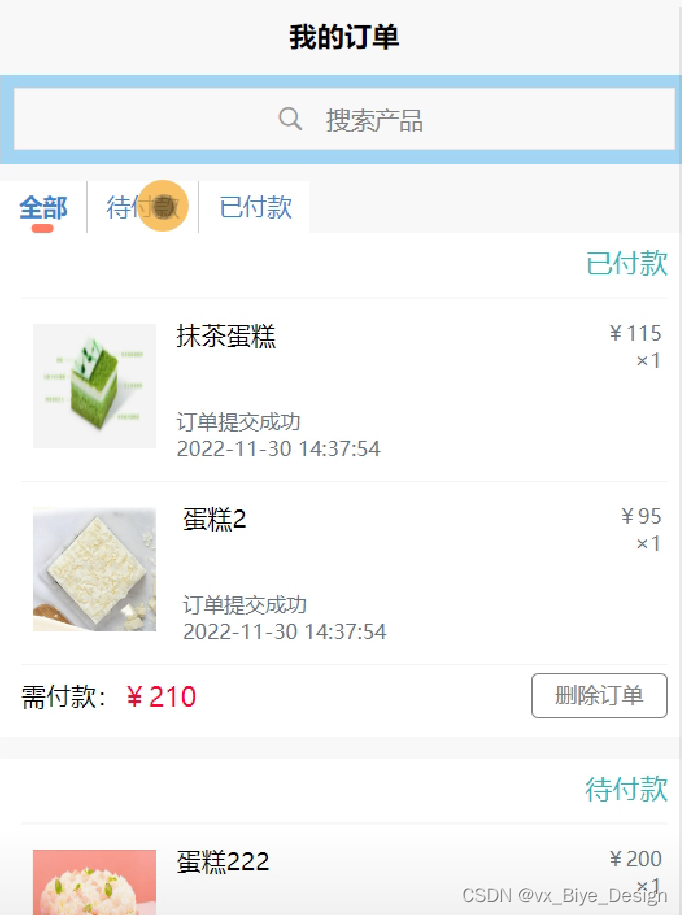Switch to the 待付款 tab

point(143,208)
